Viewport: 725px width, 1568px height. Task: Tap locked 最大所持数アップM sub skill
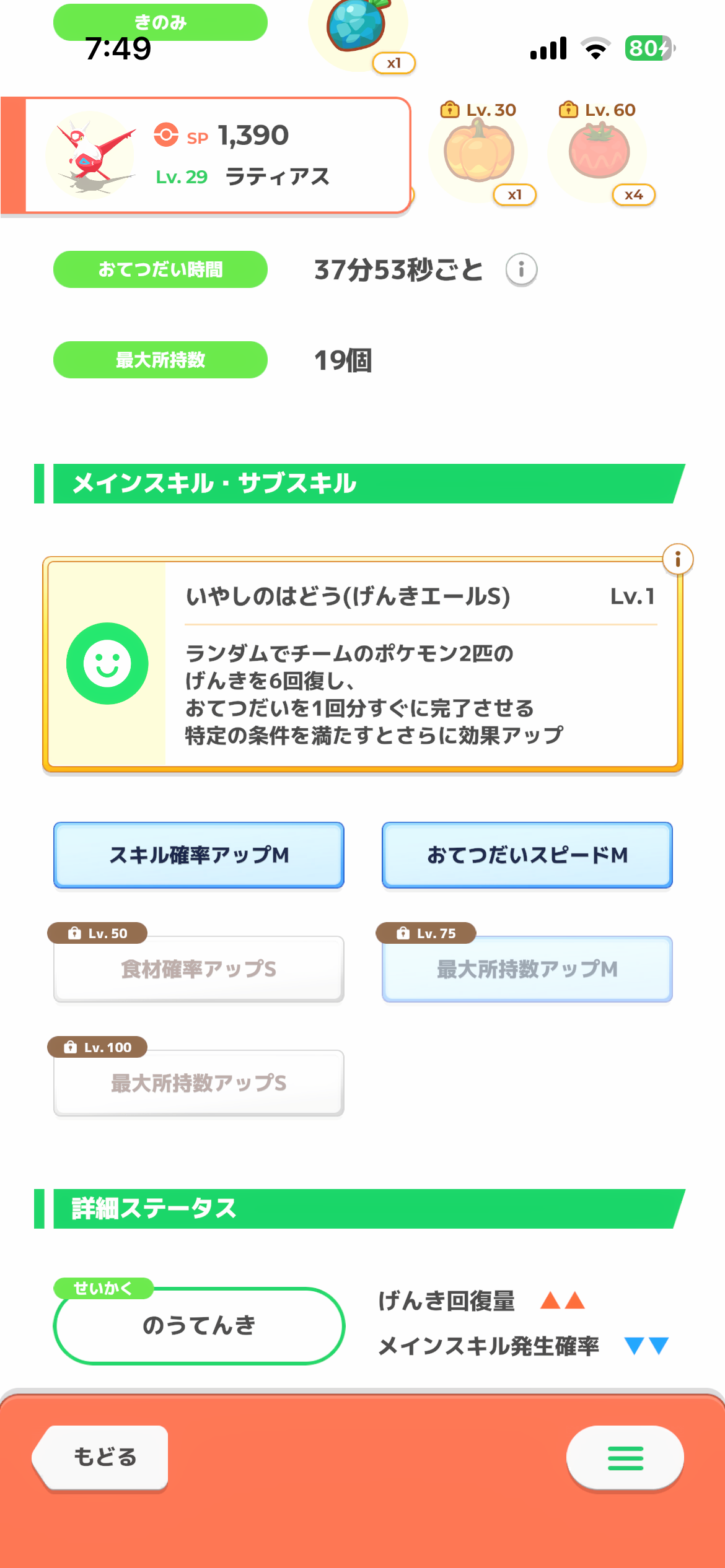(527, 969)
